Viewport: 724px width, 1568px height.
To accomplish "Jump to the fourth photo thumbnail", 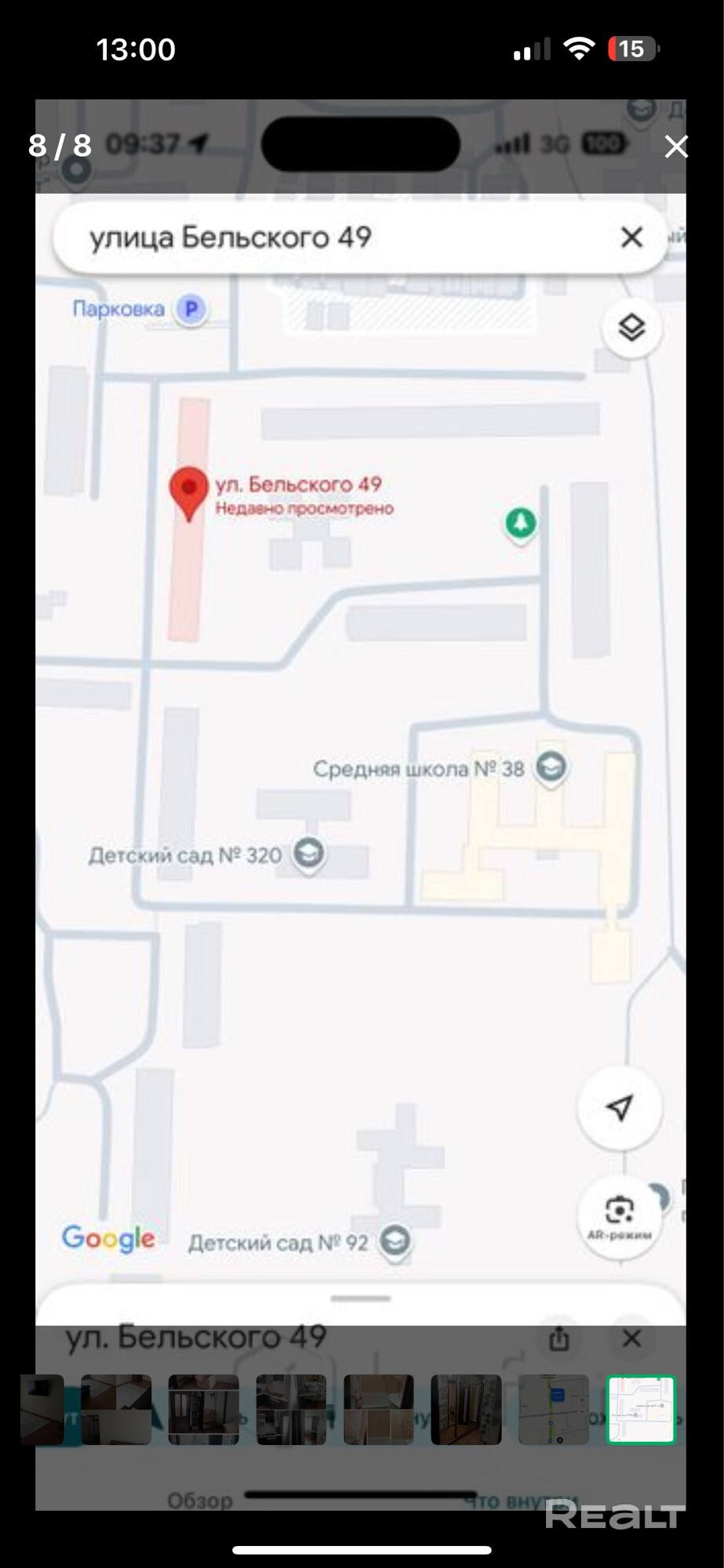I will 291,1410.
